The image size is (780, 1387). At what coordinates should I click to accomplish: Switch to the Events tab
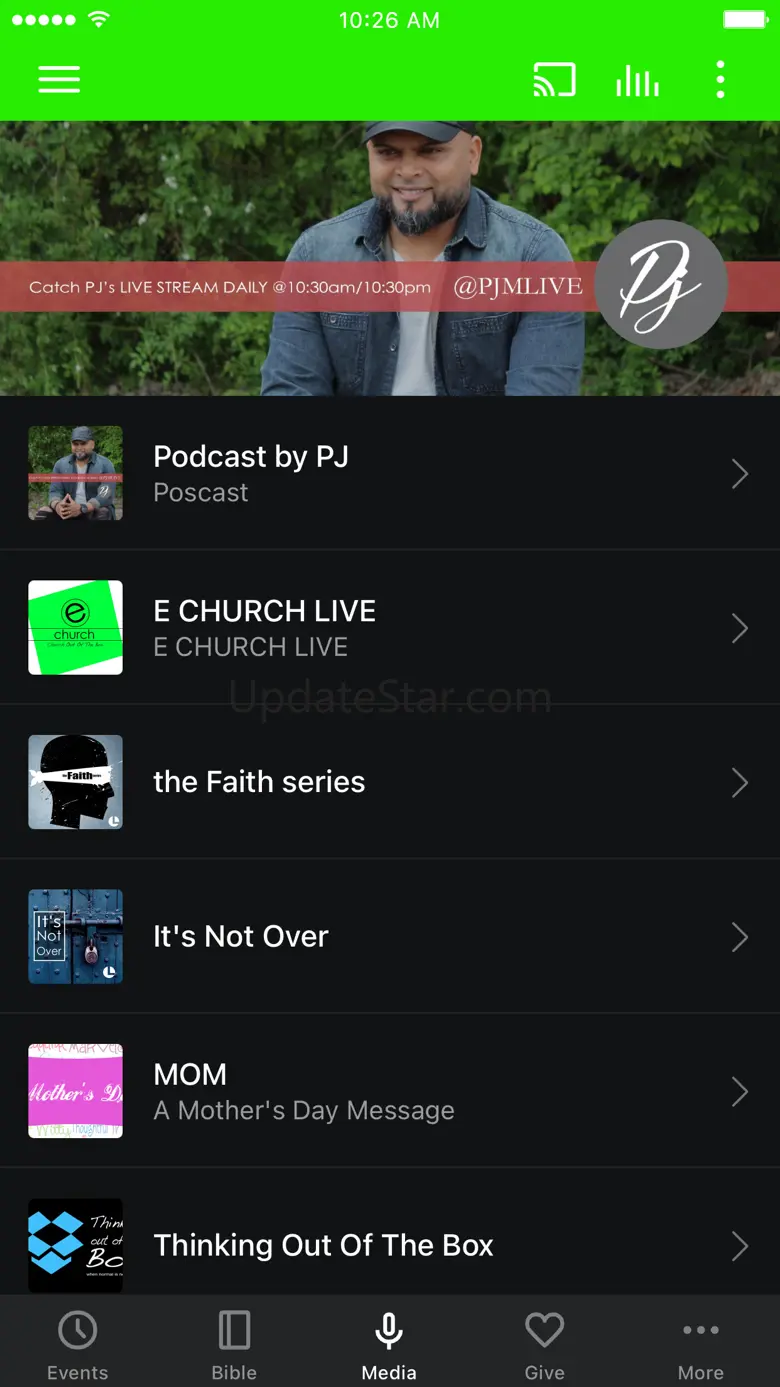[x=77, y=1346]
